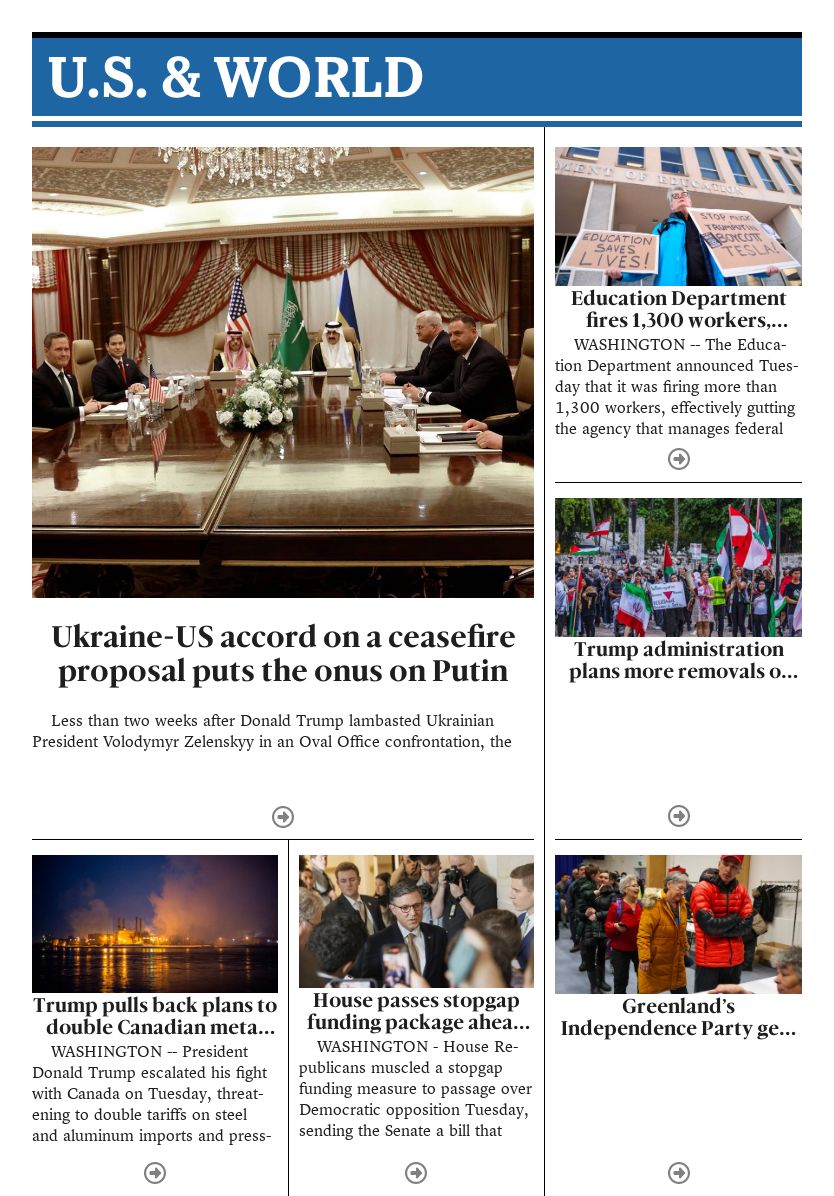View the factory at night photo
Image resolution: width=834 pixels, height=1196 pixels.
pos(155,923)
